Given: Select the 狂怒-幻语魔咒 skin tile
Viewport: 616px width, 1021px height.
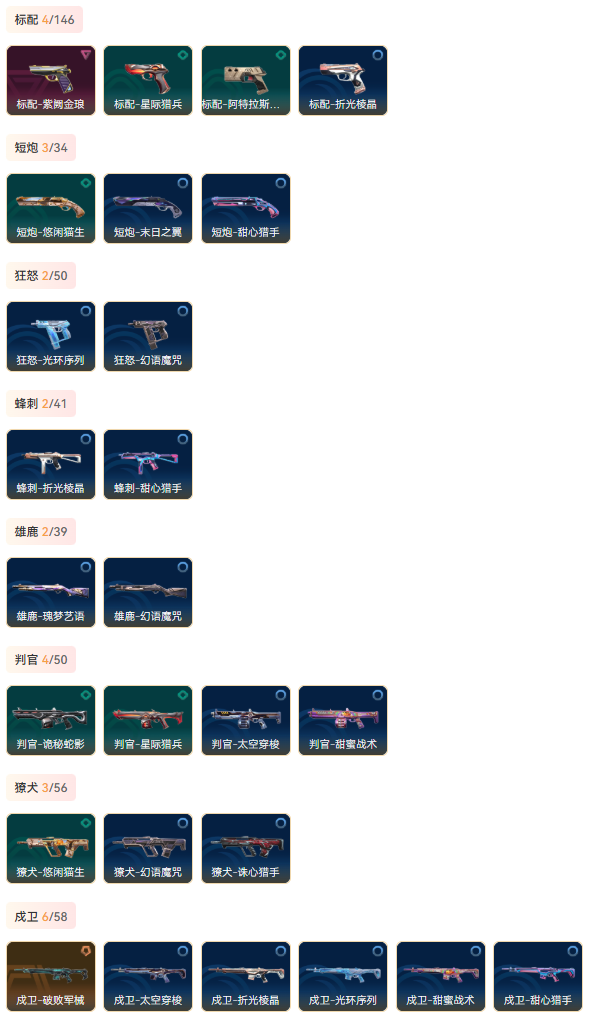Looking at the screenshot, I should (148, 336).
